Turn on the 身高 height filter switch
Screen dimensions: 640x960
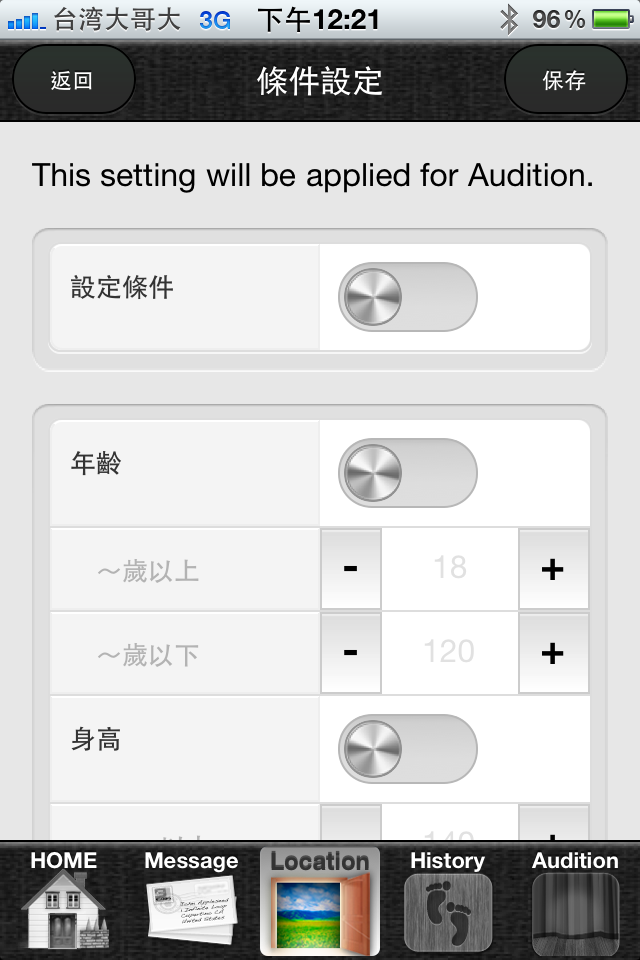point(408,749)
